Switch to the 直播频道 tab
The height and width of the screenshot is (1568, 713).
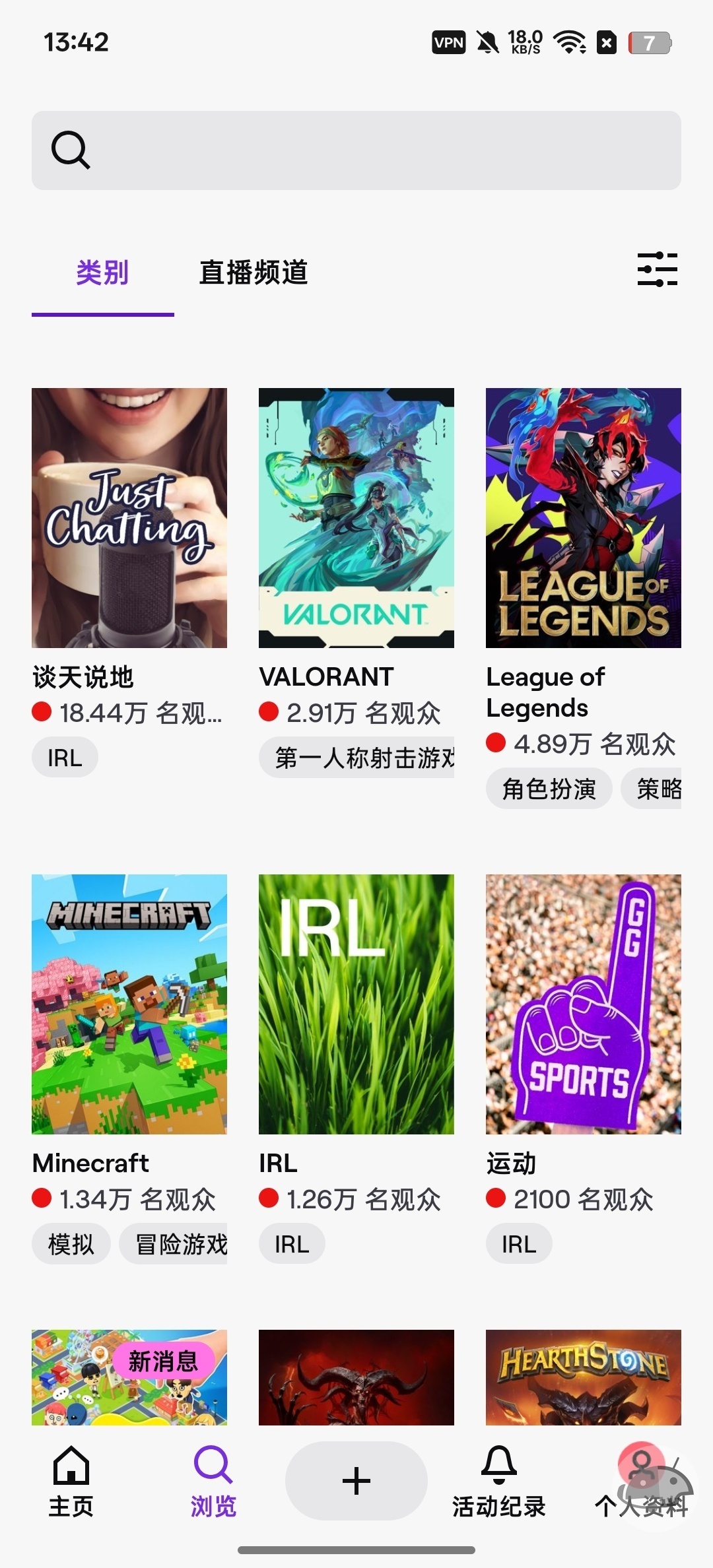[254, 272]
